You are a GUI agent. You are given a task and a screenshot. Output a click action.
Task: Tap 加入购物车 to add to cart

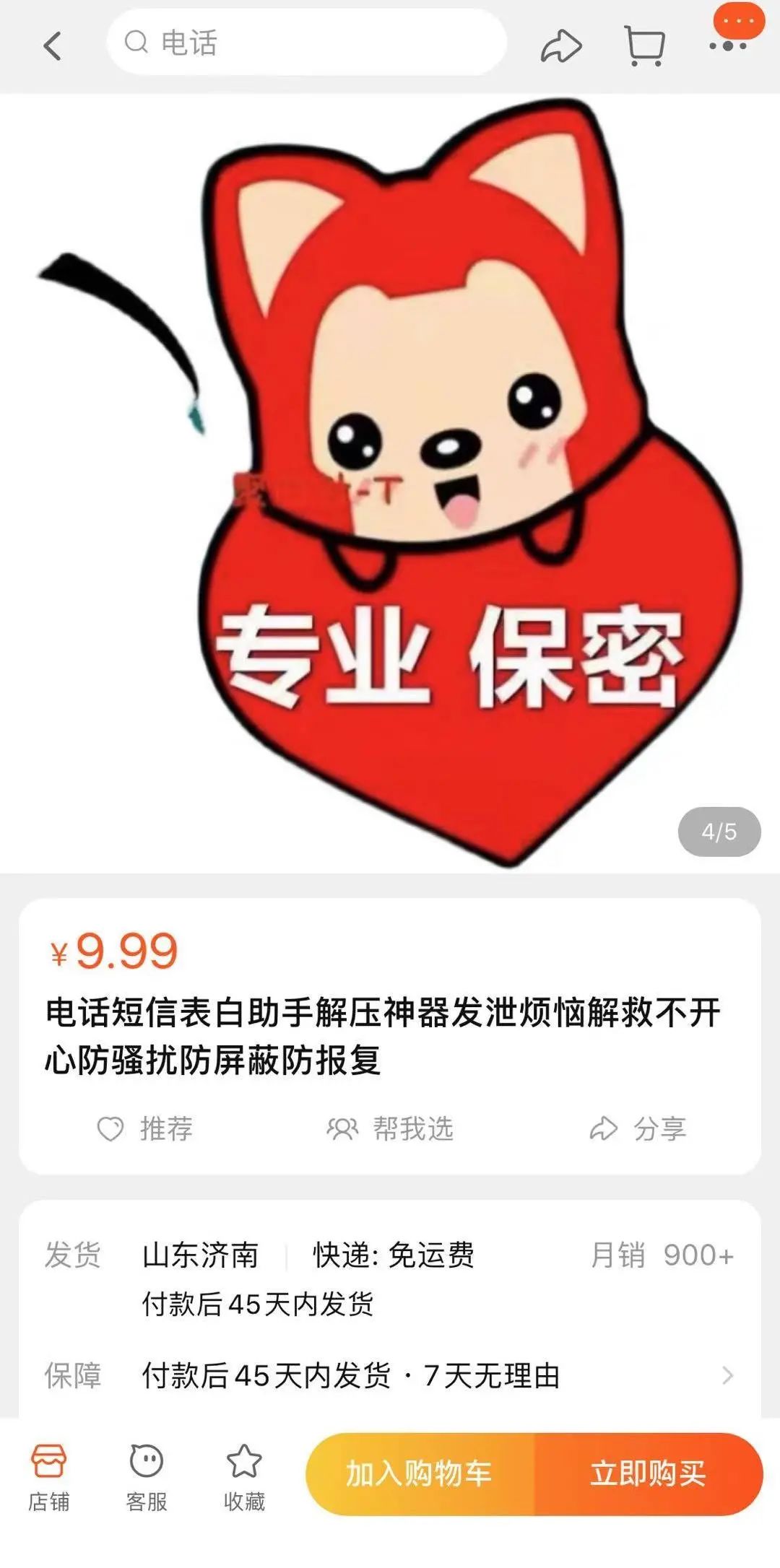[420, 1473]
